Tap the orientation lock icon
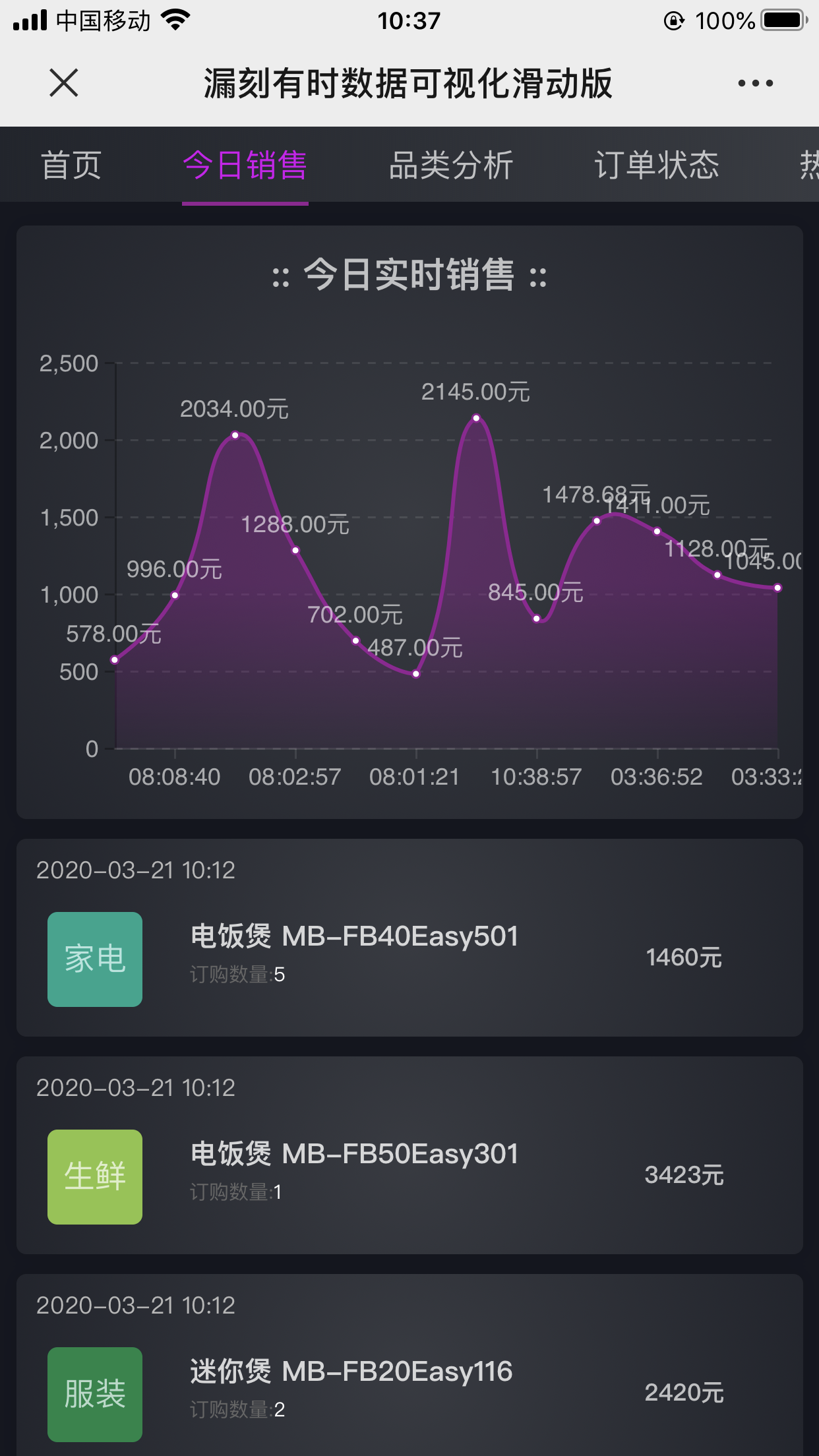This screenshot has width=819, height=1456. pos(674,20)
